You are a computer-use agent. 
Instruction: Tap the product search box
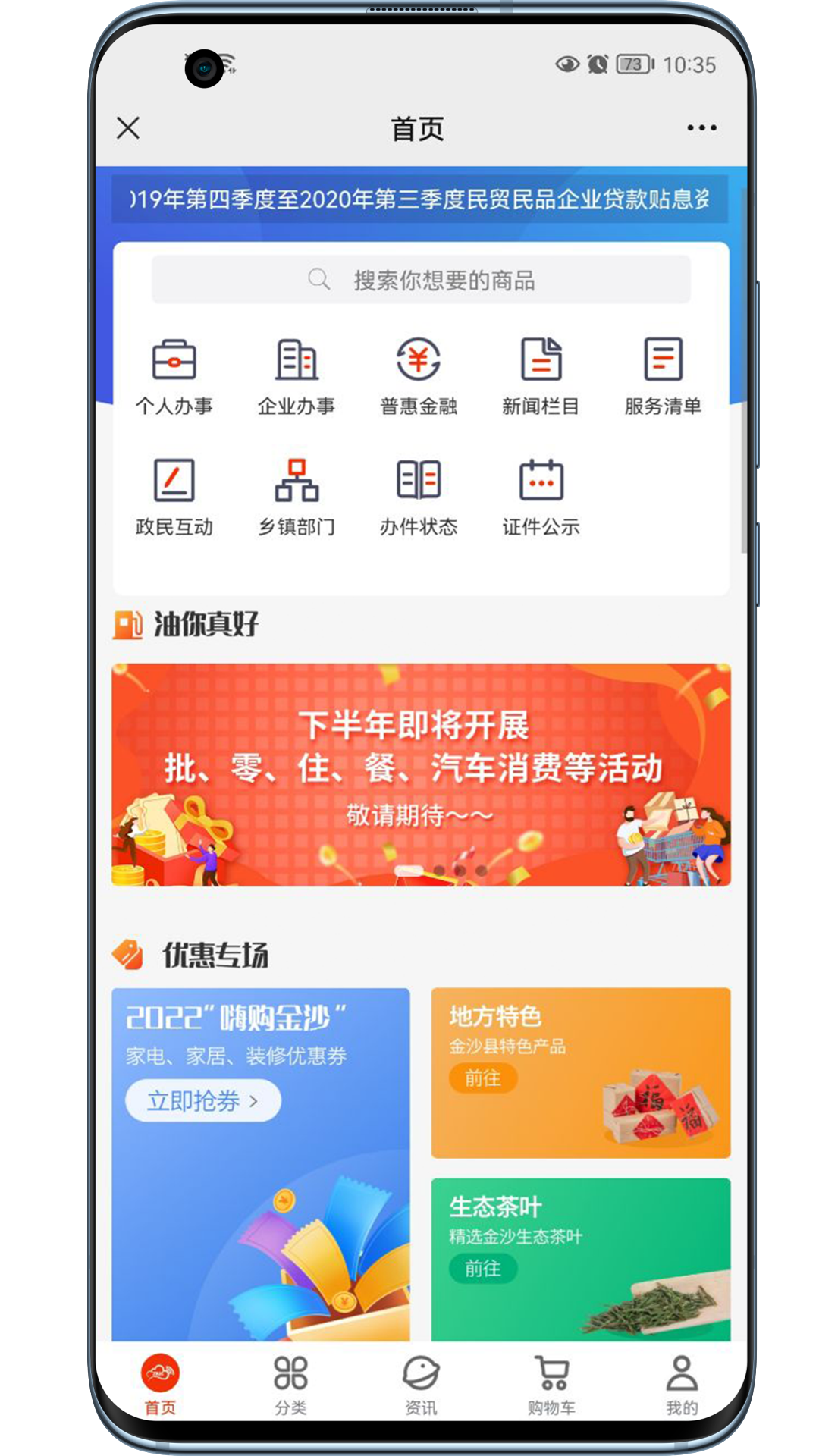tap(421, 280)
